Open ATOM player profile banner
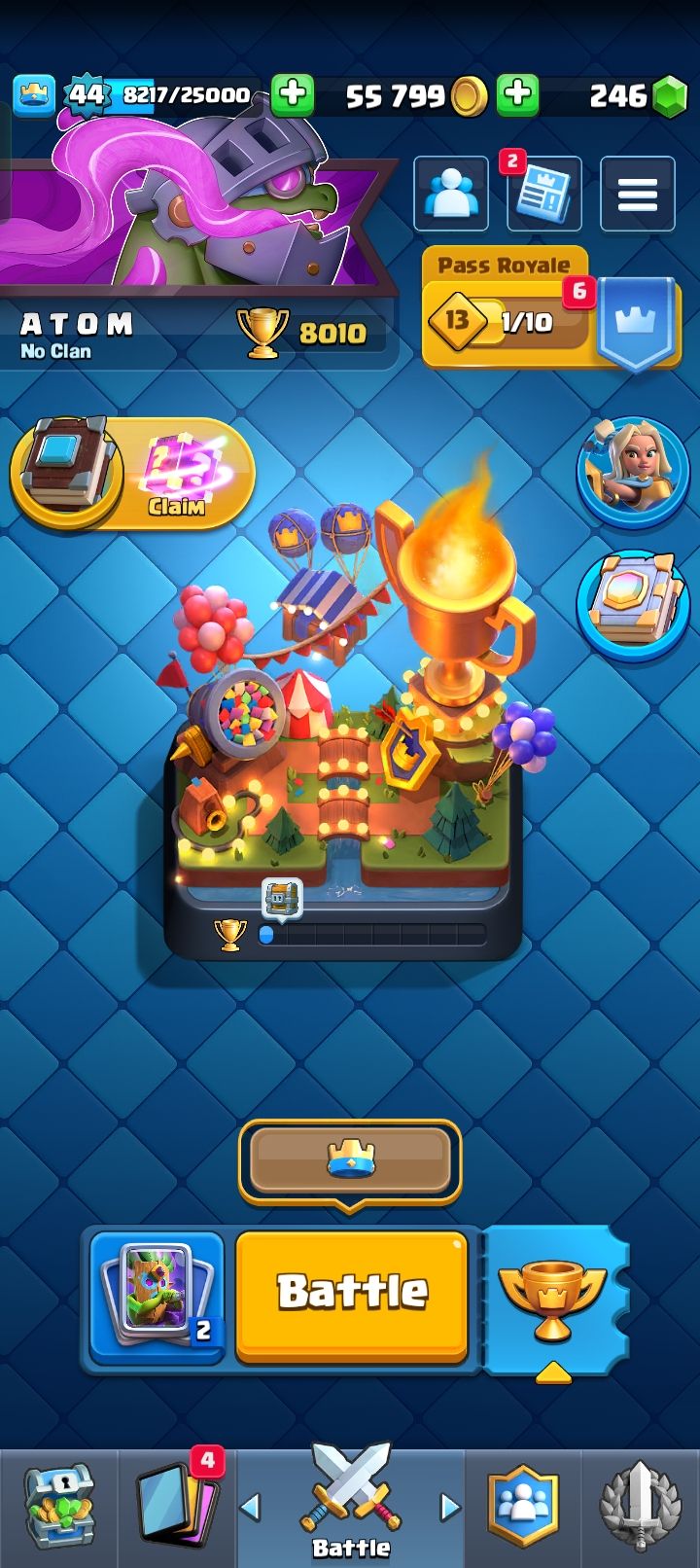 pyautogui.click(x=194, y=224)
